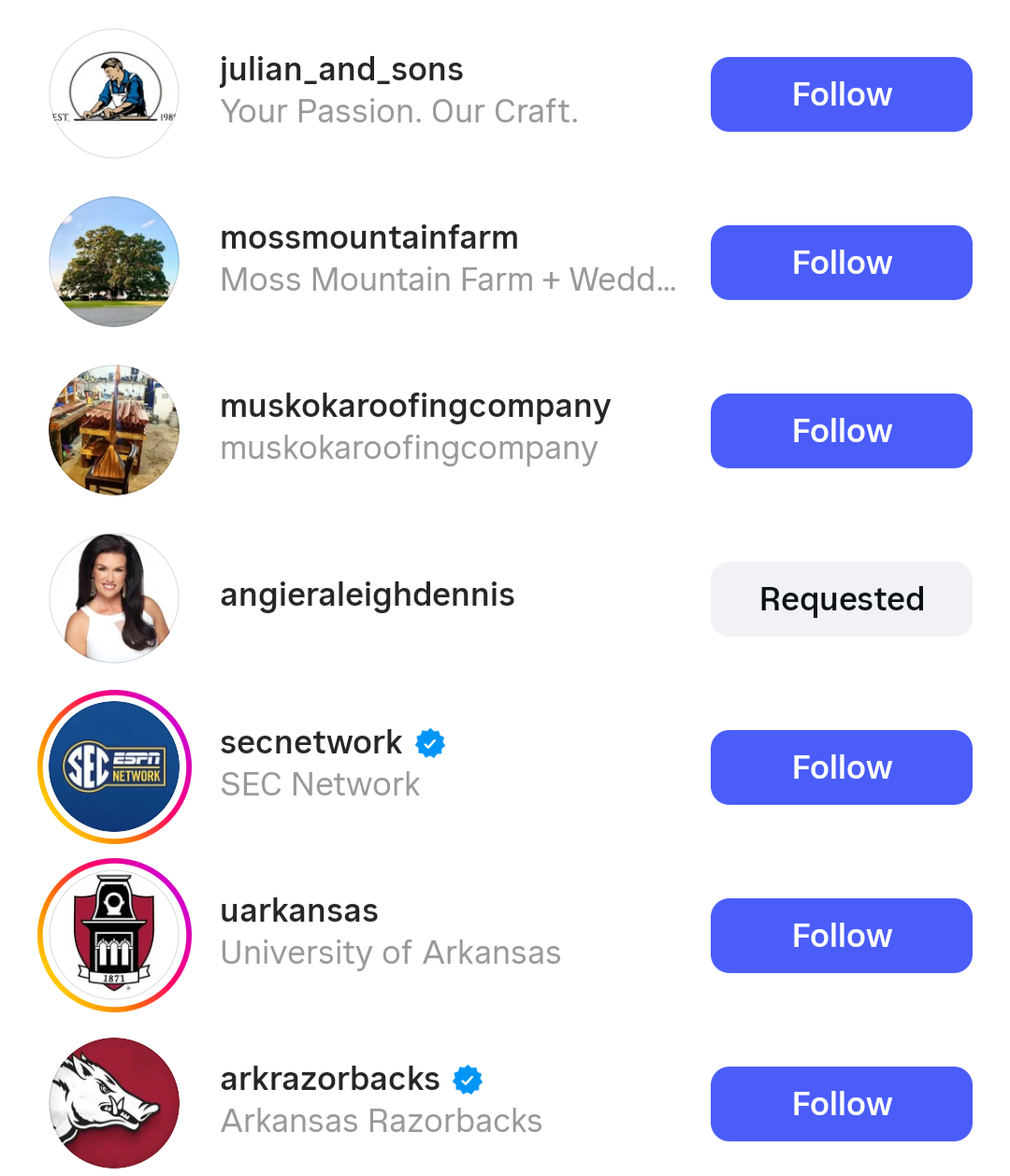
Task: Open julian_and_sons profile
Action: click(341, 70)
